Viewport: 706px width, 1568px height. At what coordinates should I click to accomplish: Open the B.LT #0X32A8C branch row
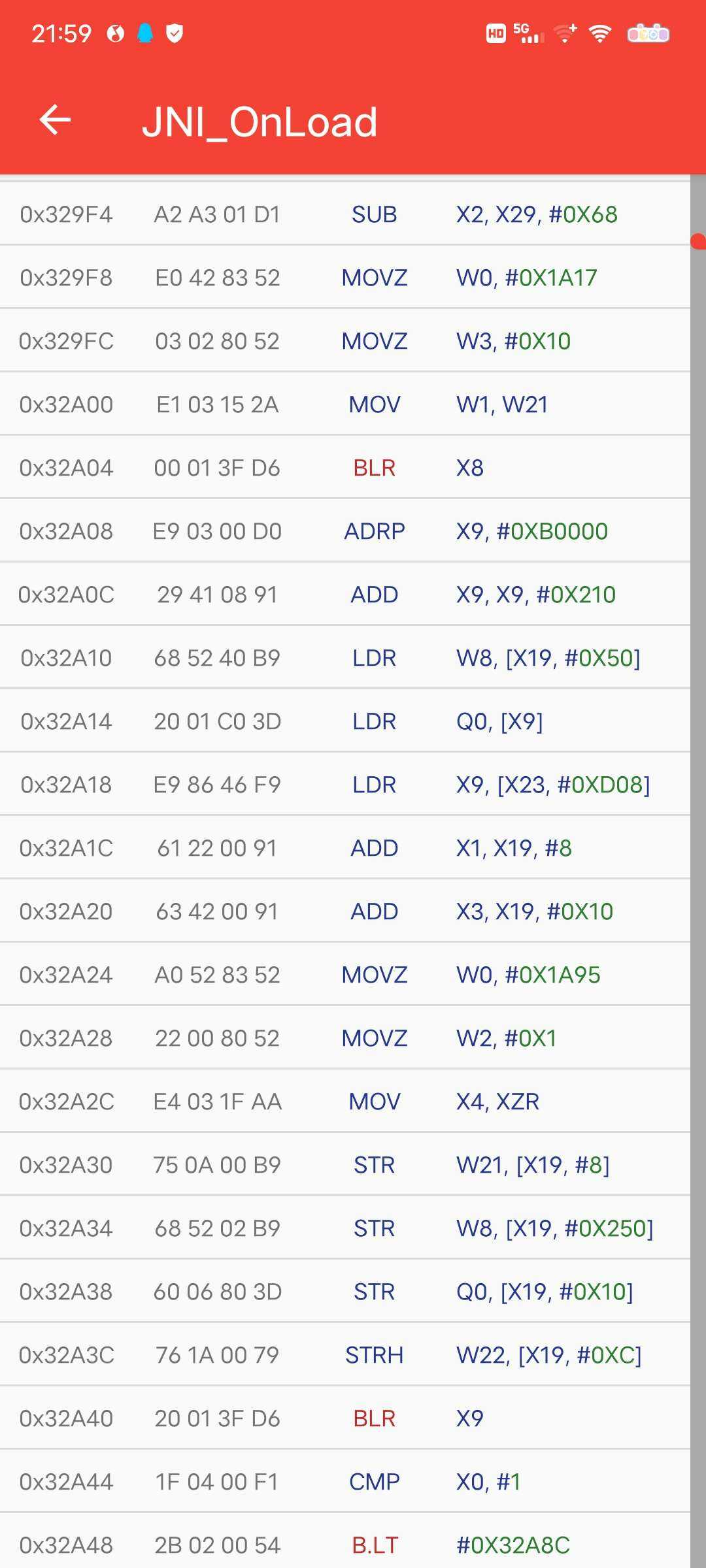point(345,1542)
